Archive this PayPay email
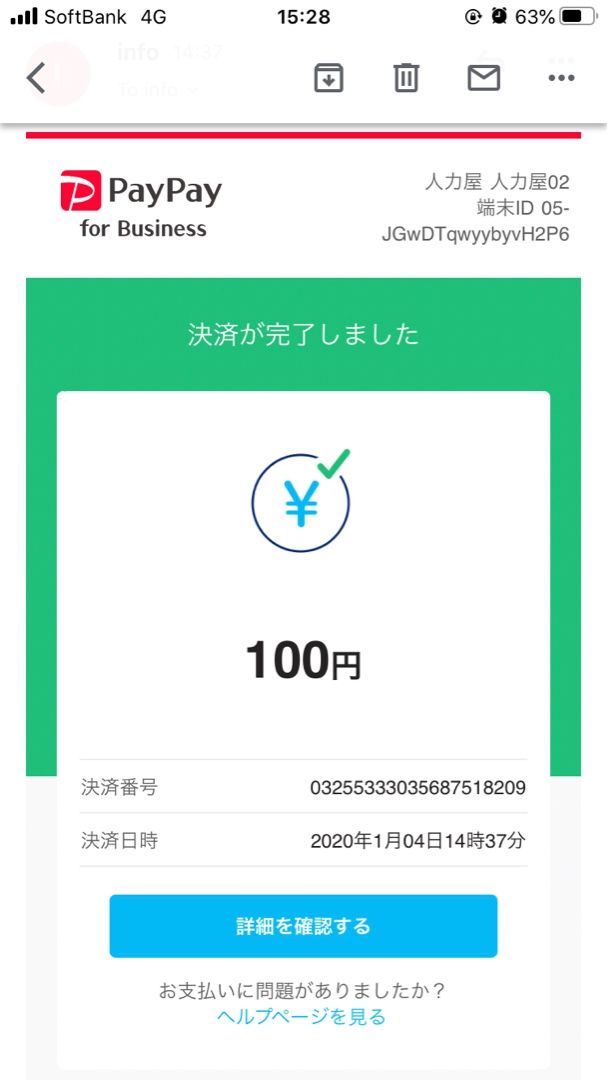Viewport: 608px width, 1080px height. (328, 78)
